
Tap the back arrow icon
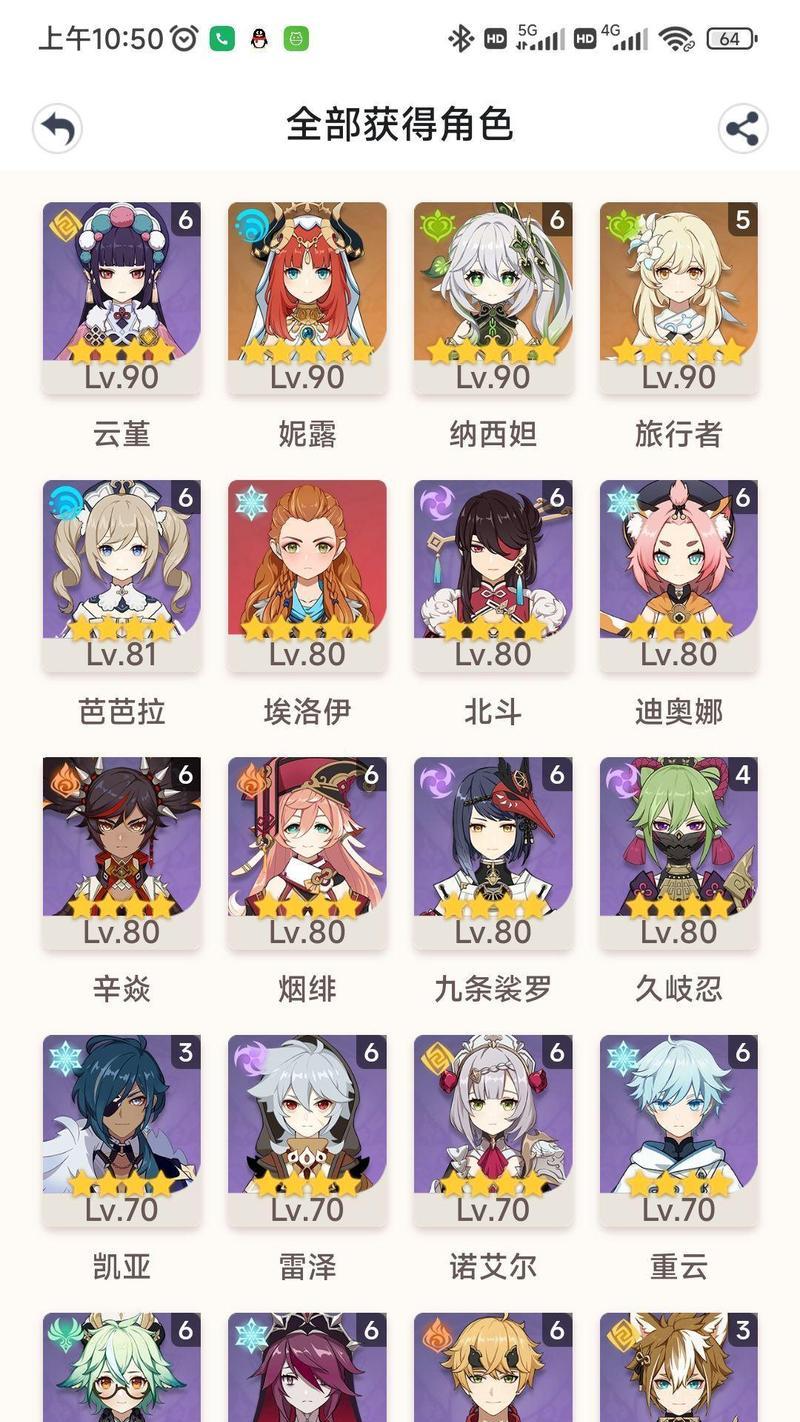(57, 129)
